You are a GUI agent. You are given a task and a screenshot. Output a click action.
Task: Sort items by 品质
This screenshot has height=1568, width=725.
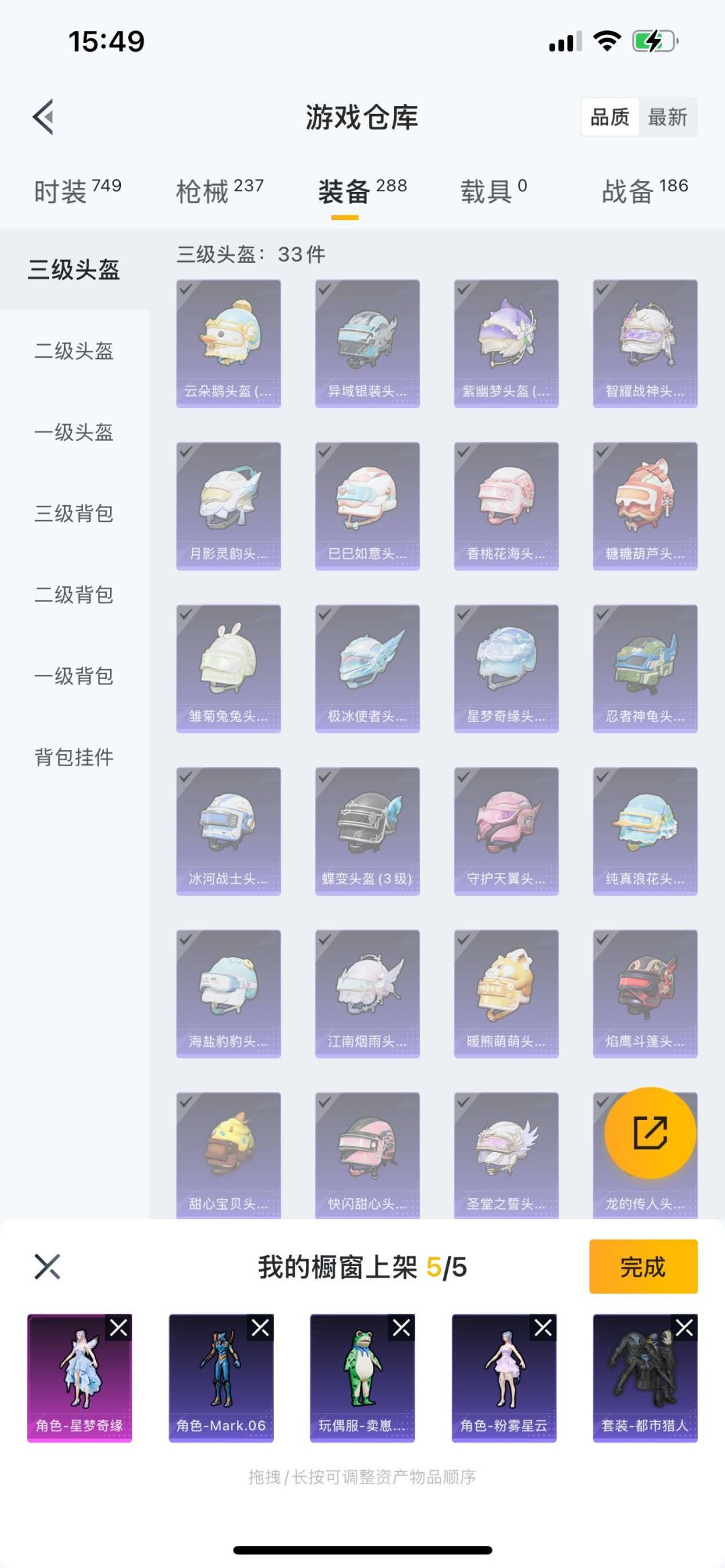tap(610, 117)
